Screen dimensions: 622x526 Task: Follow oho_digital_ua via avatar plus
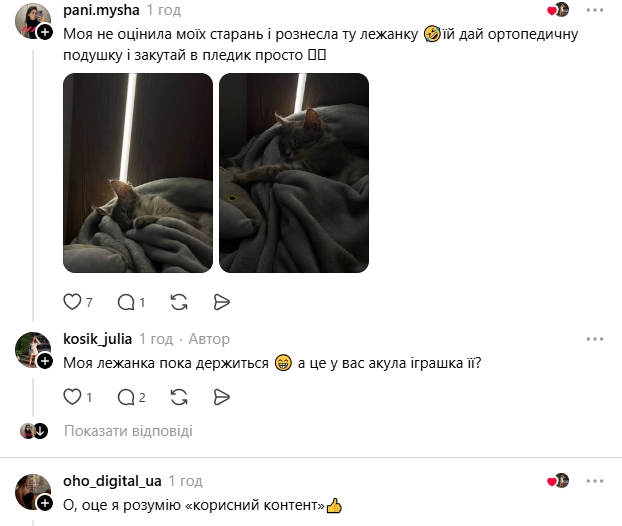pyautogui.click(x=45, y=503)
